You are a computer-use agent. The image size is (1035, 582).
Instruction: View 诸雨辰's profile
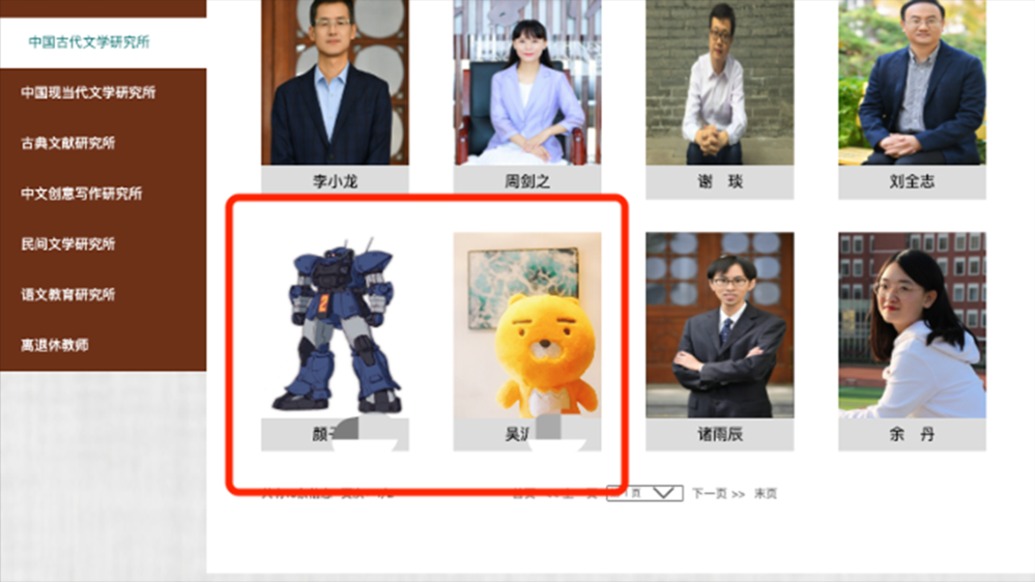pos(718,325)
